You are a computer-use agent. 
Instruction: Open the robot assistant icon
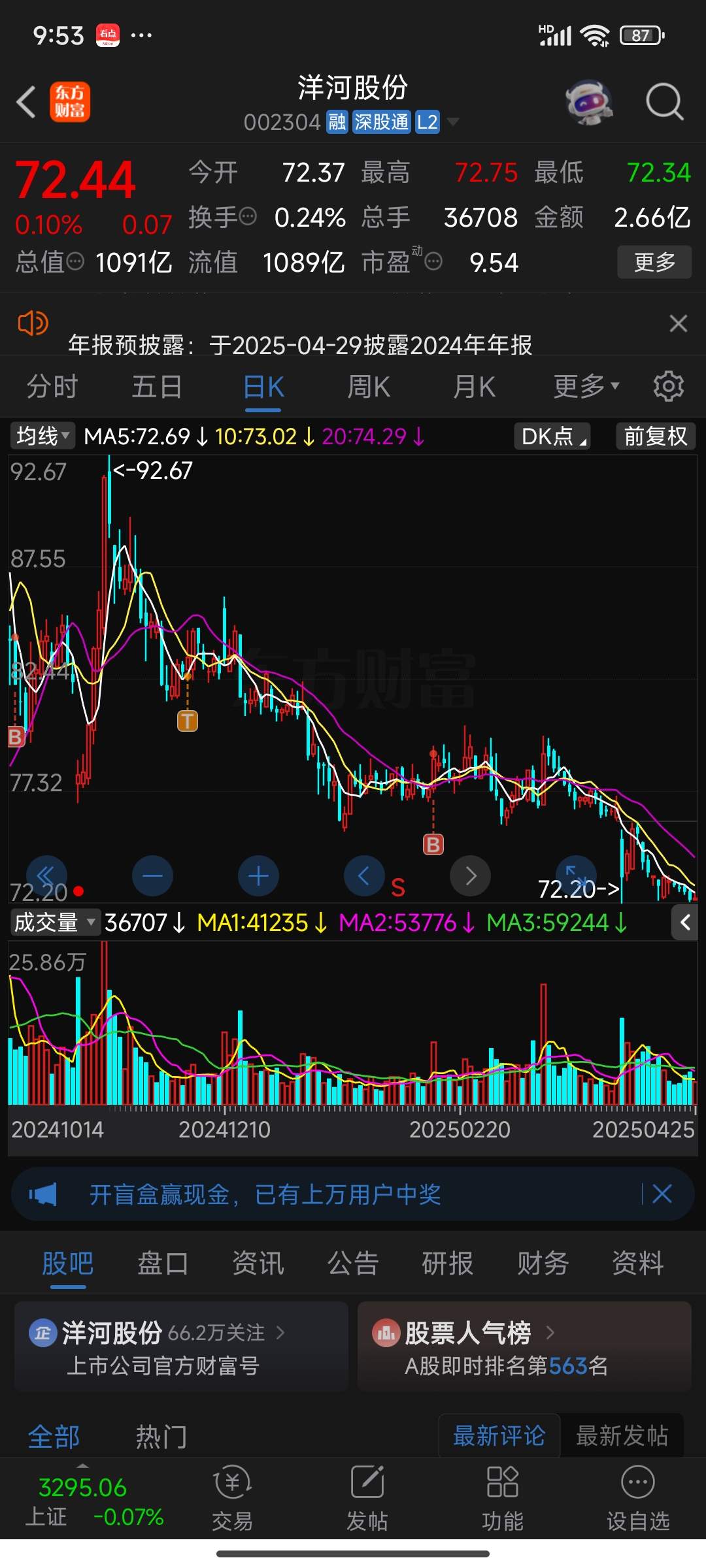point(588,103)
